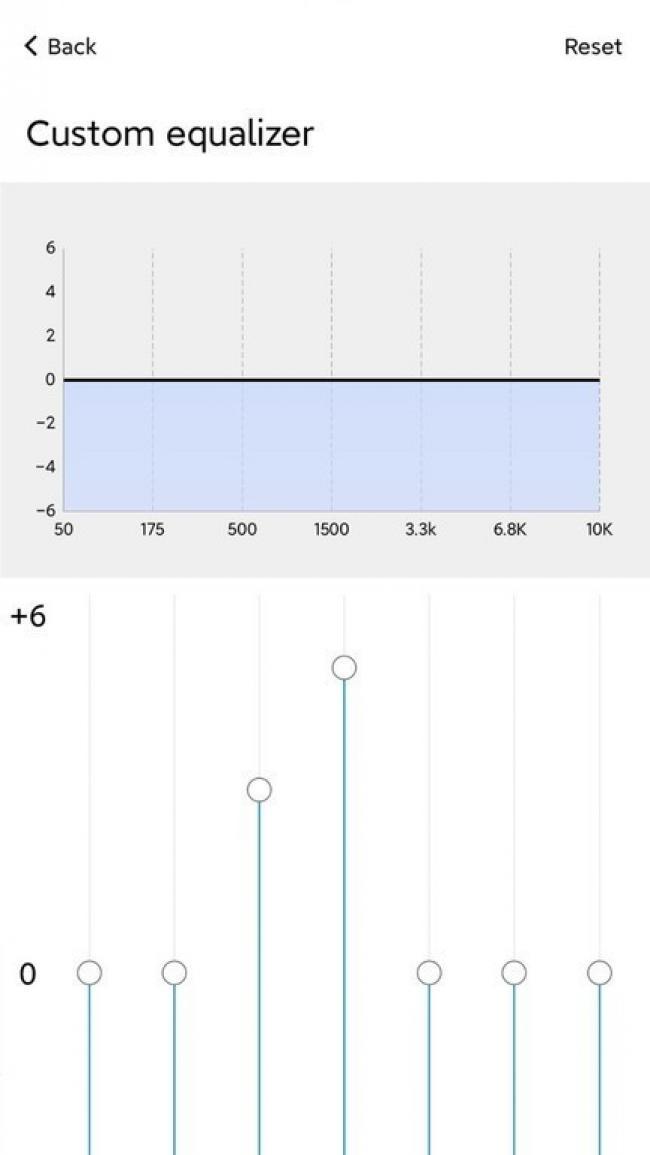
Task: Tap the first slider handle for 50 Hz
Action: pyautogui.click(x=89, y=972)
